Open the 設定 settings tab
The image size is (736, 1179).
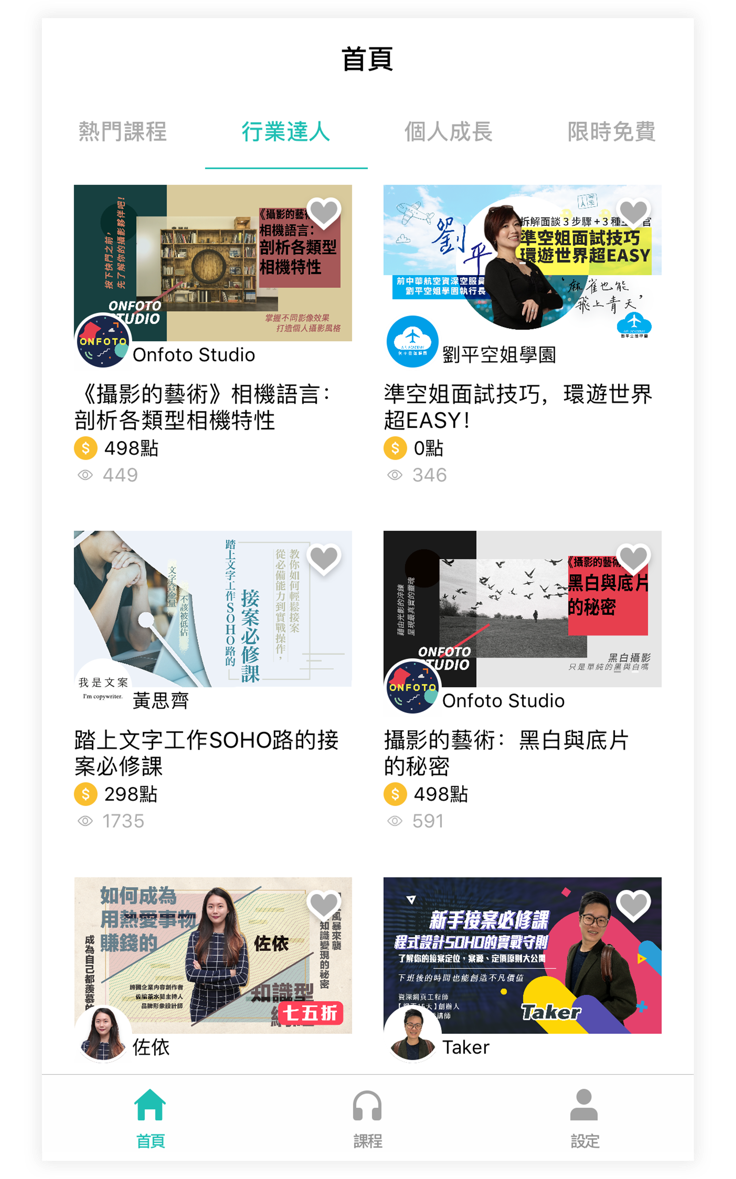(x=585, y=1118)
